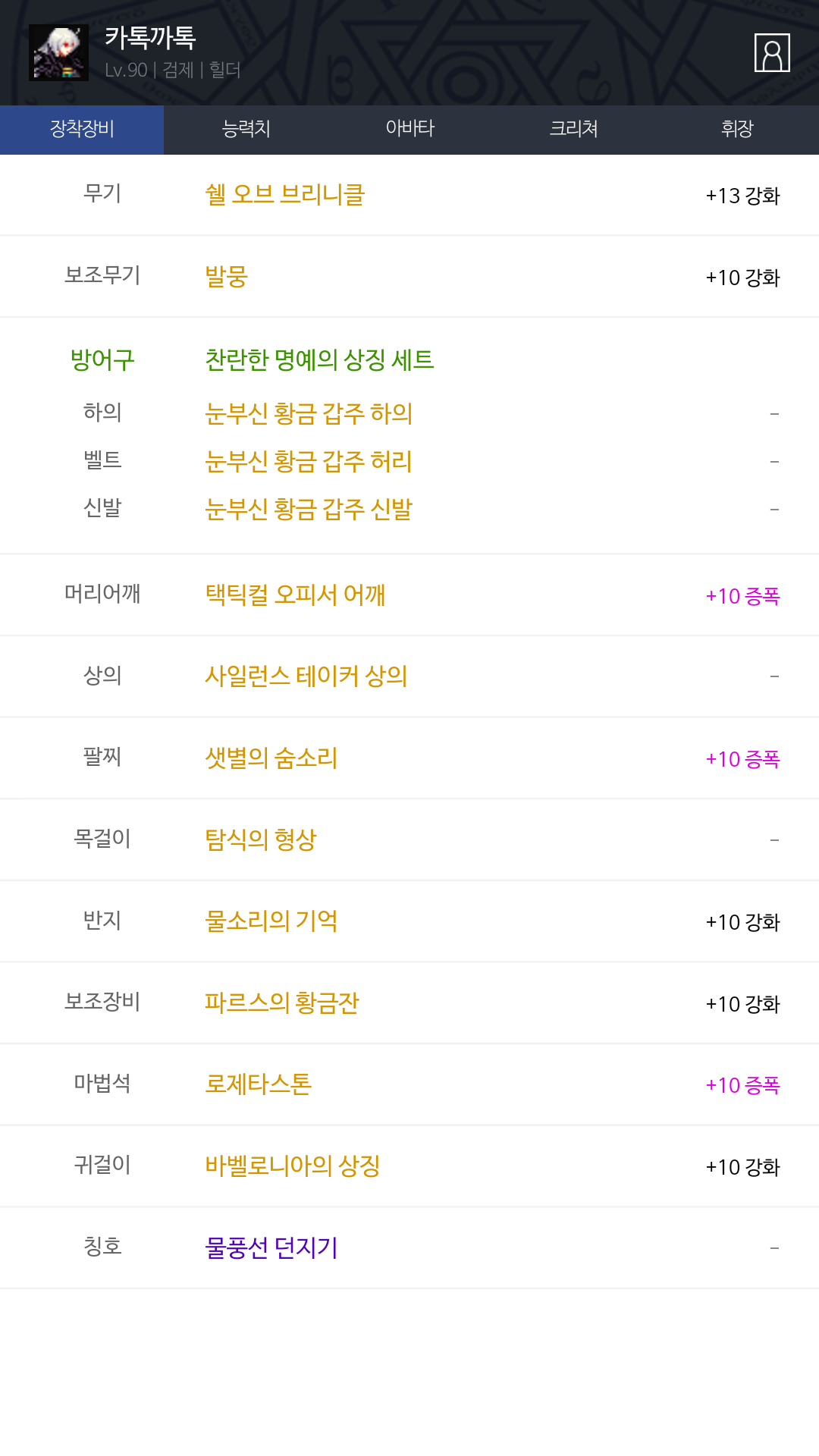Image resolution: width=819 pixels, height=1456 pixels.
Task: View necklace item 탐식의 형상
Action: (x=261, y=839)
